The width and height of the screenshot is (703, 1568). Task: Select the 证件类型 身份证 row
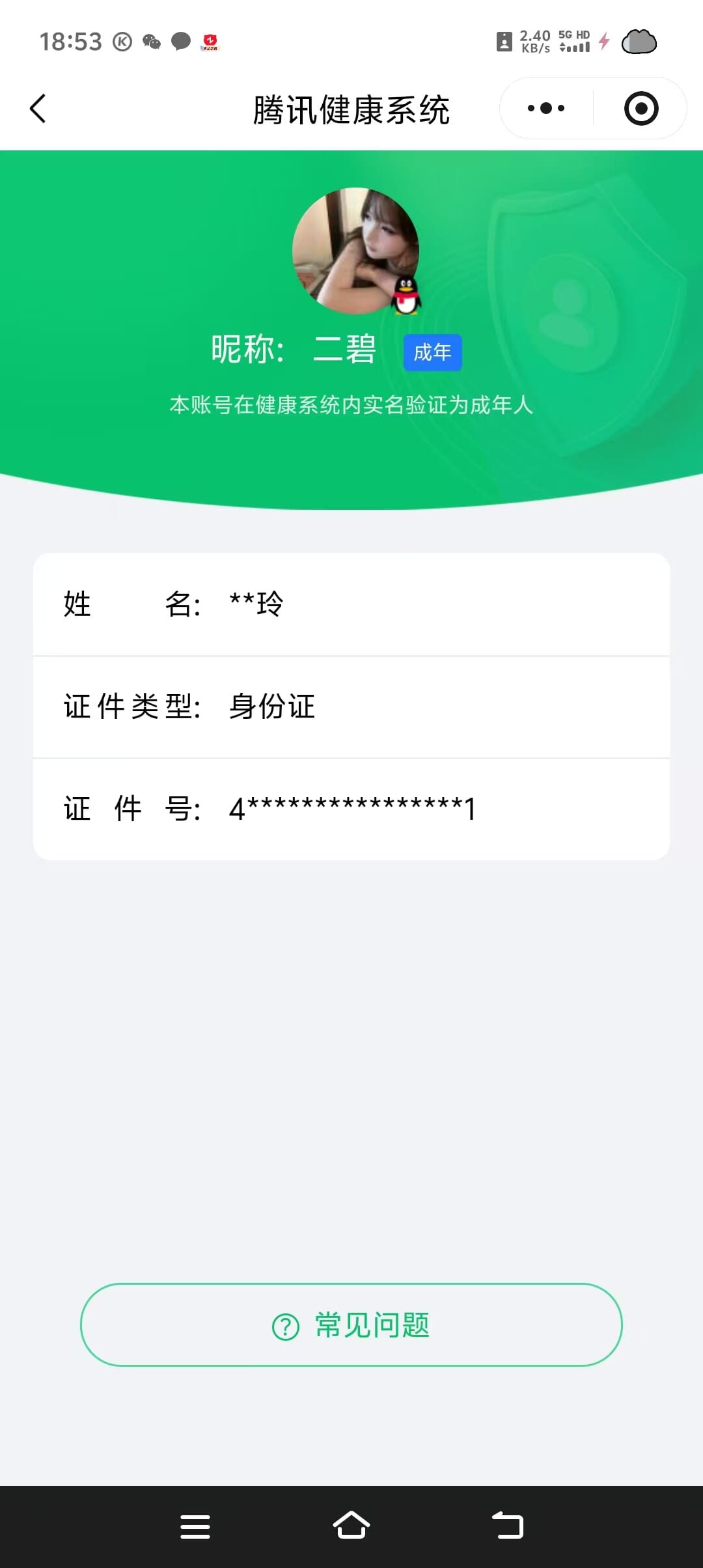pos(351,707)
